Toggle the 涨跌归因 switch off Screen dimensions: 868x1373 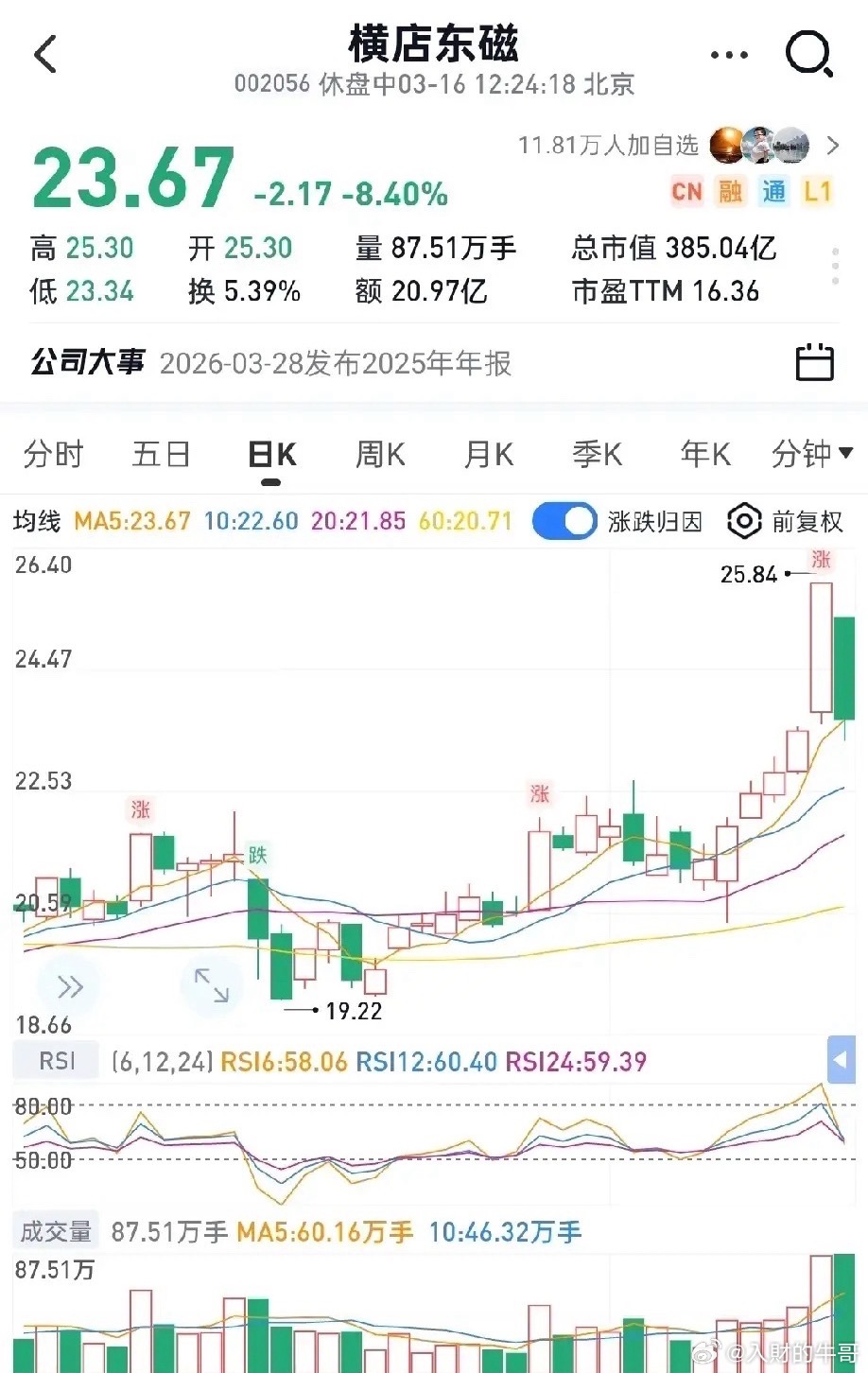[564, 521]
